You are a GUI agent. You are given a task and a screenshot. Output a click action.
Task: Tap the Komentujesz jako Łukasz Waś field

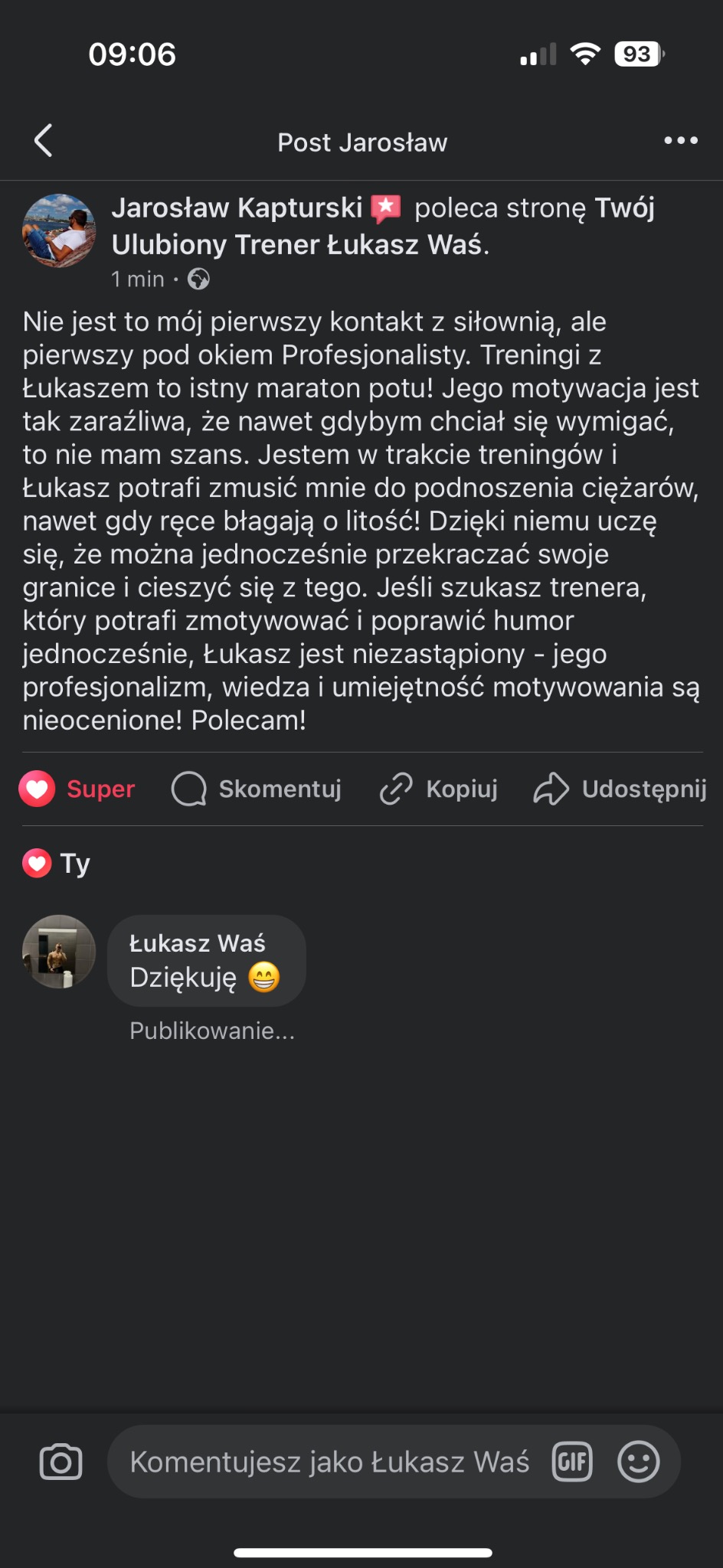coord(329,1461)
